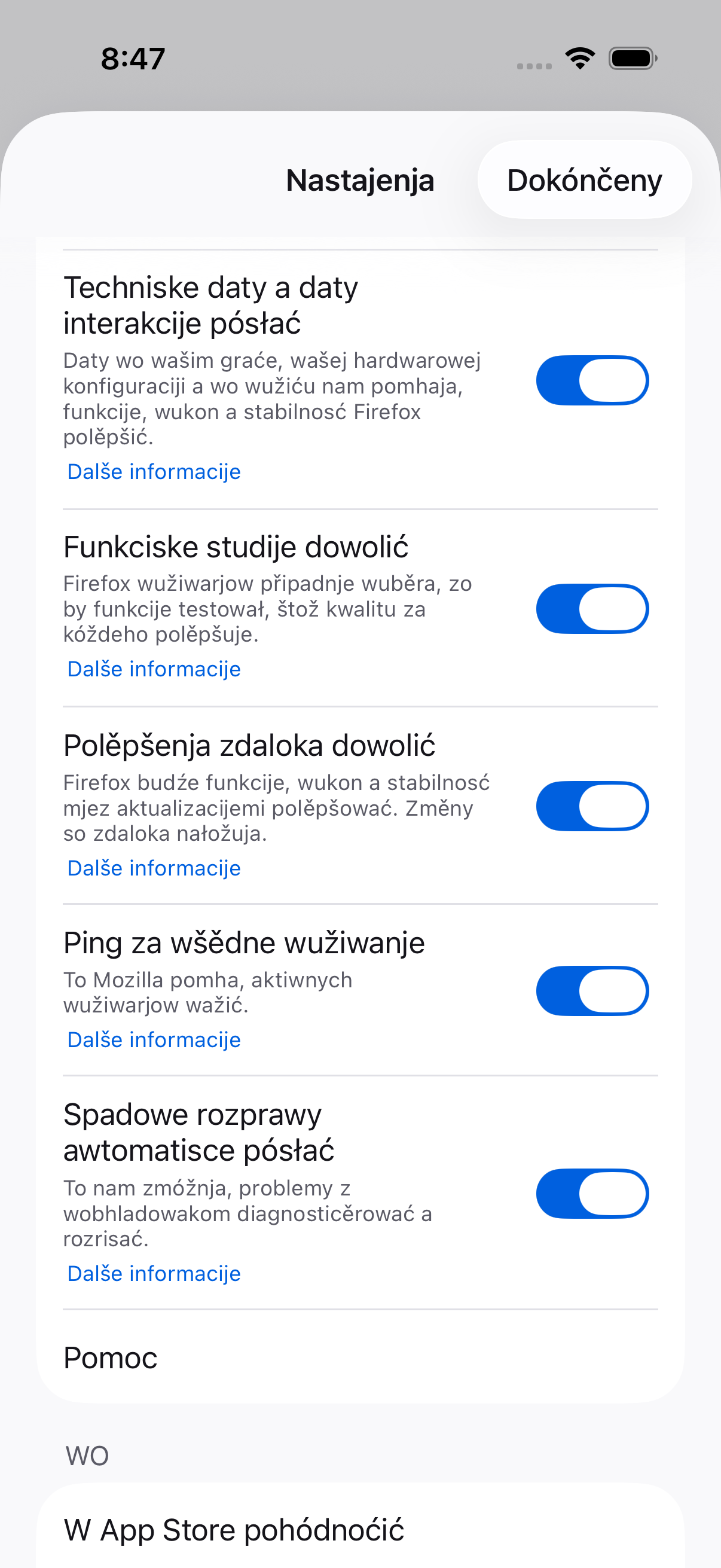Toggle Spadowe rozprawy awtomatisce pósłać

(x=592, y=1194)
